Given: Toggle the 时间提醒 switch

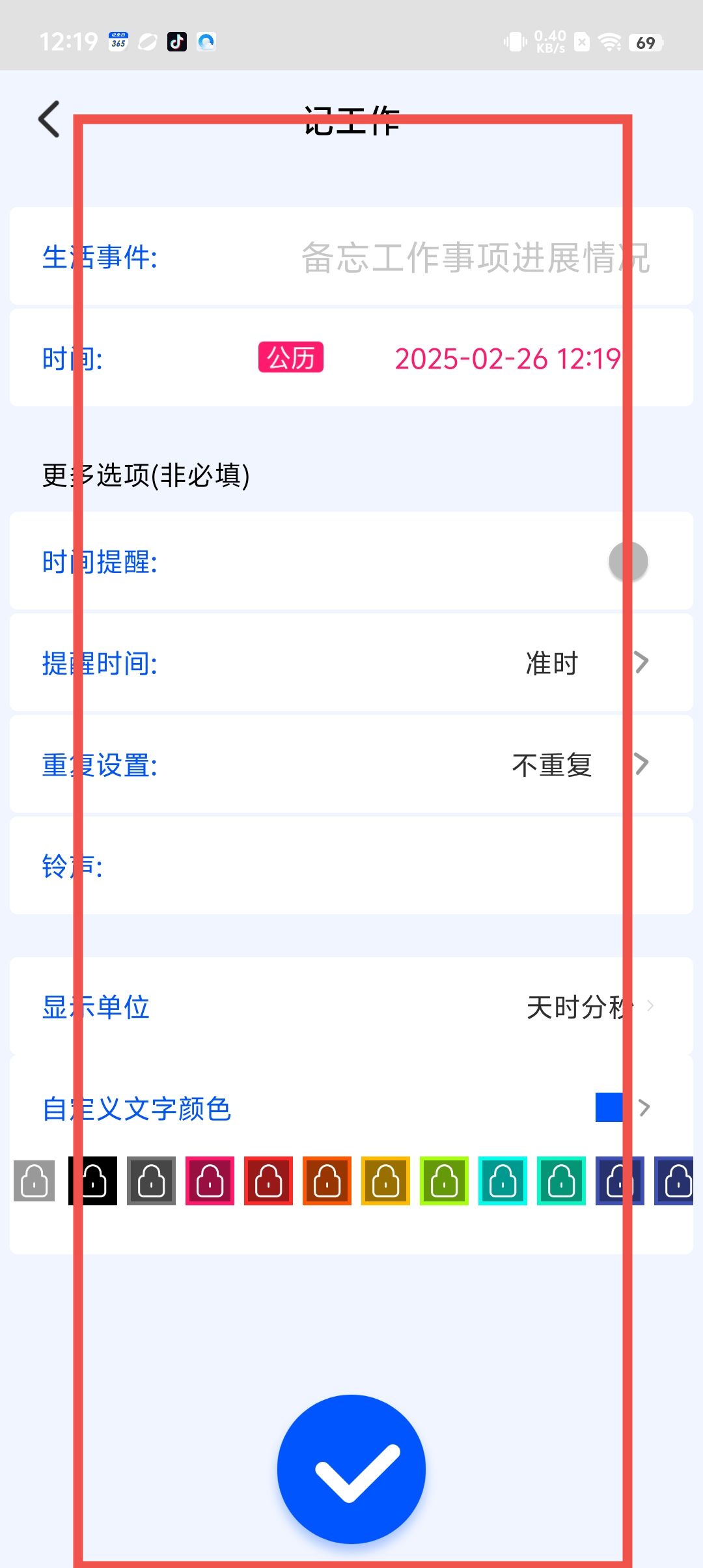Looking at the screenshot, I should [627, 561].
